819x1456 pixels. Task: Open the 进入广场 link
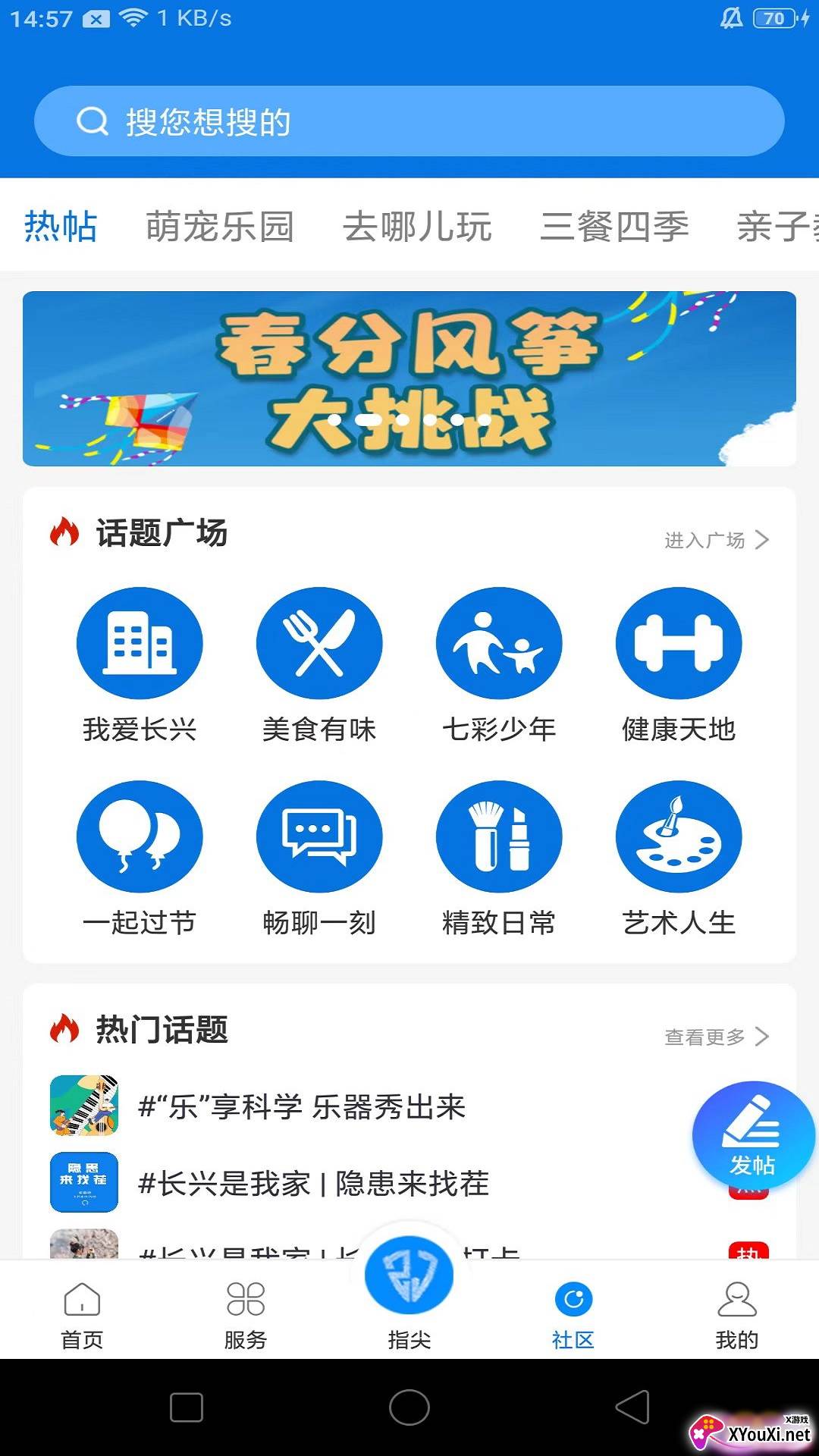(716, 540)
